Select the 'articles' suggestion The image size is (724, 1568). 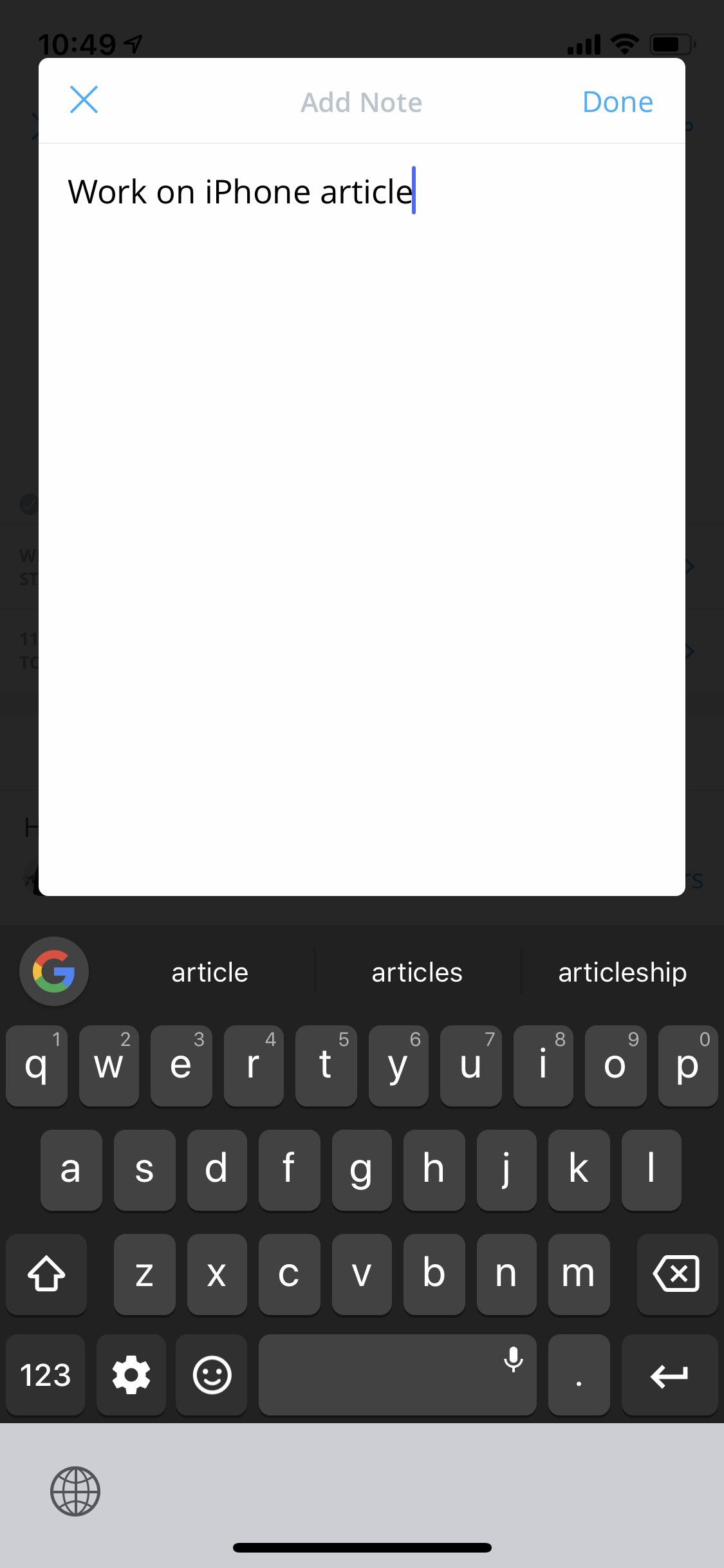coord(416,972)
